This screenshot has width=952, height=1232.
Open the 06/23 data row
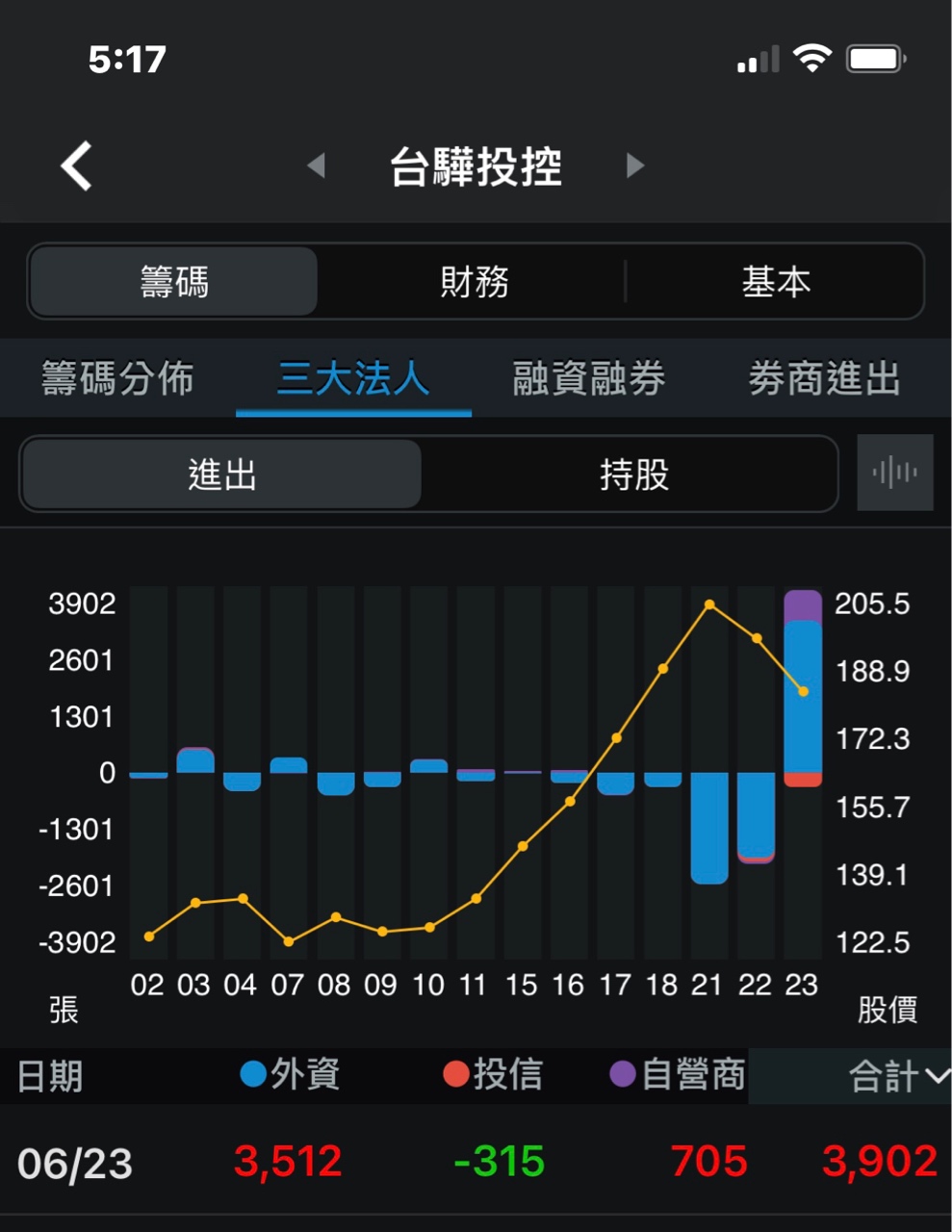[x=476, y=1163]
